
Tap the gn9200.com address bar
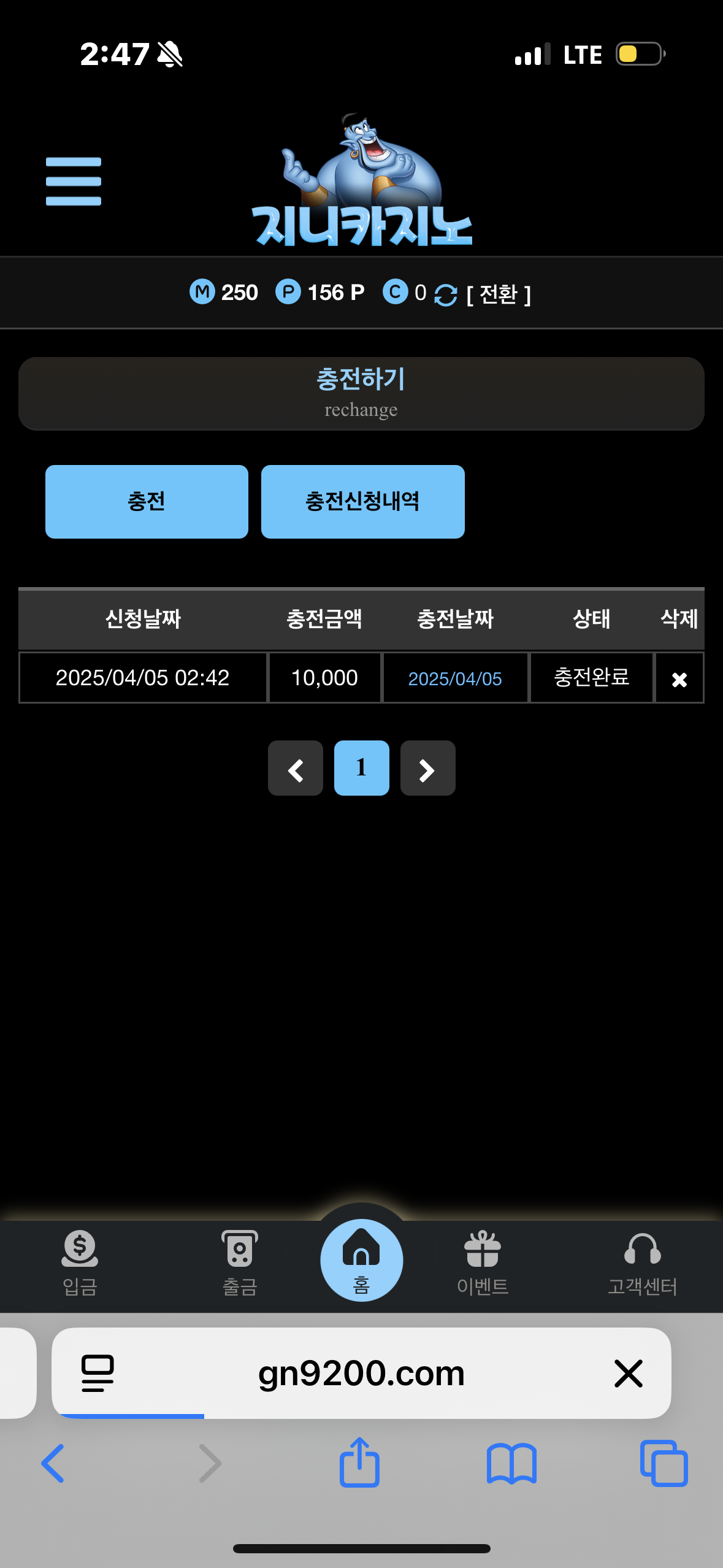click(361, 1374)
